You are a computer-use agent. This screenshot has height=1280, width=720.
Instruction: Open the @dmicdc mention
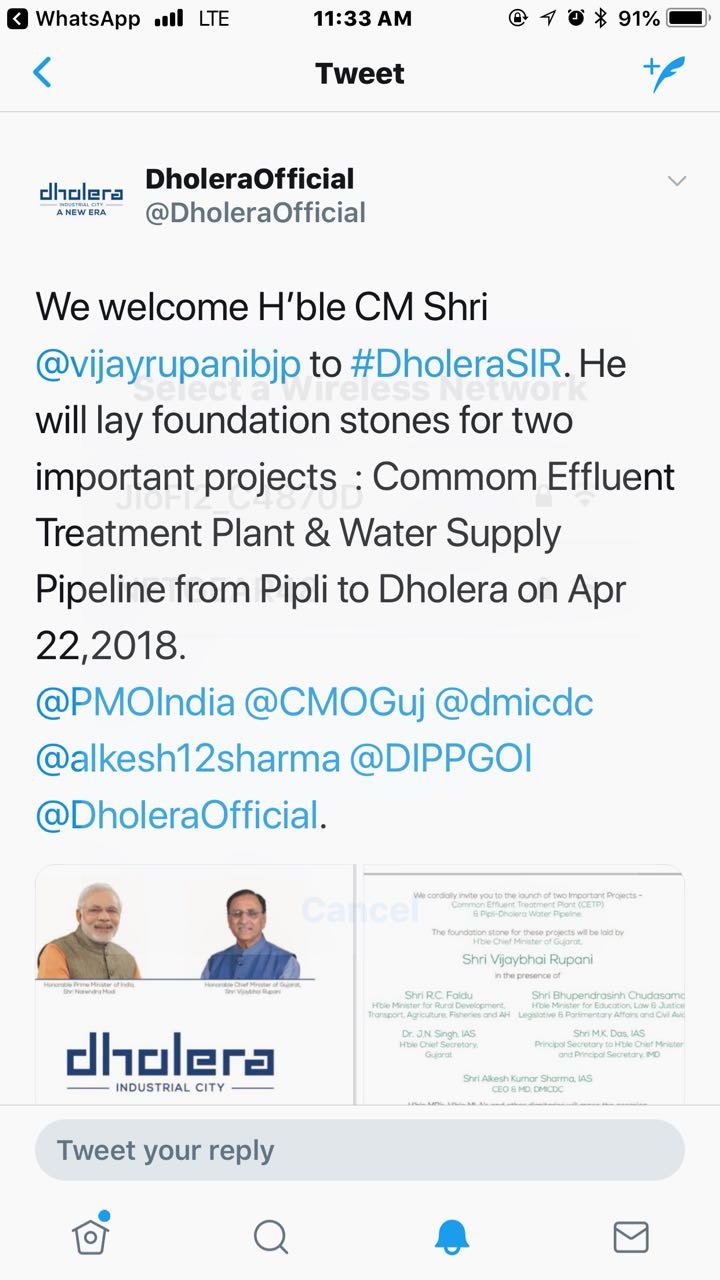[515, 702]
